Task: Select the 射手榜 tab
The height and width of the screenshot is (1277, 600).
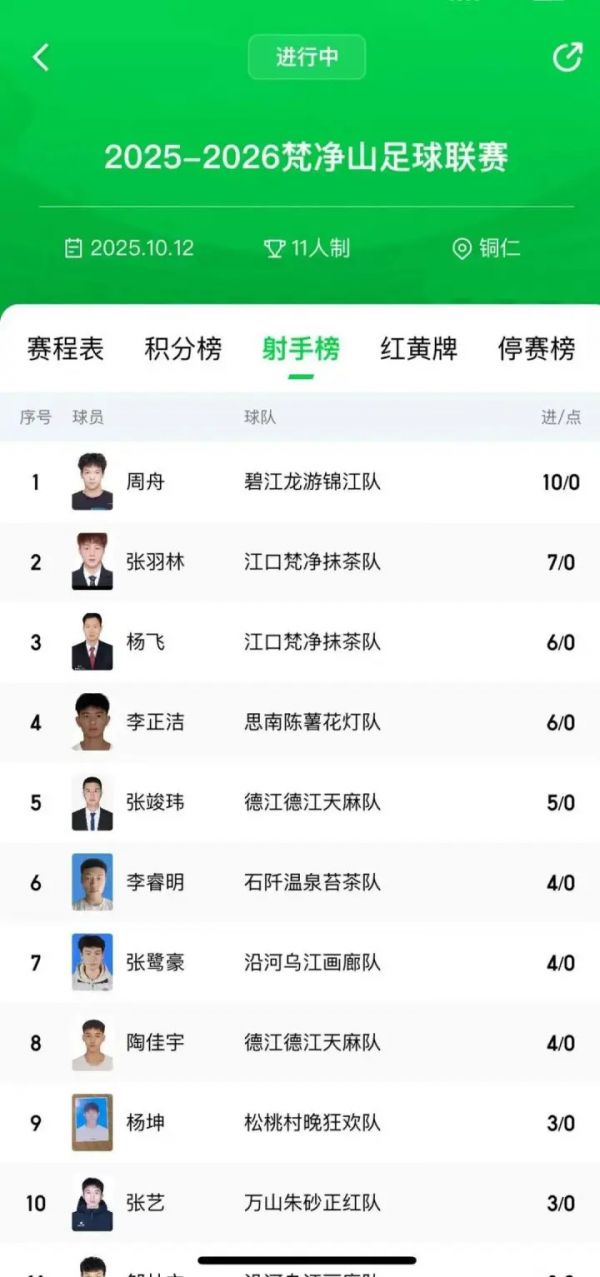Action: [x=301, y=349]
